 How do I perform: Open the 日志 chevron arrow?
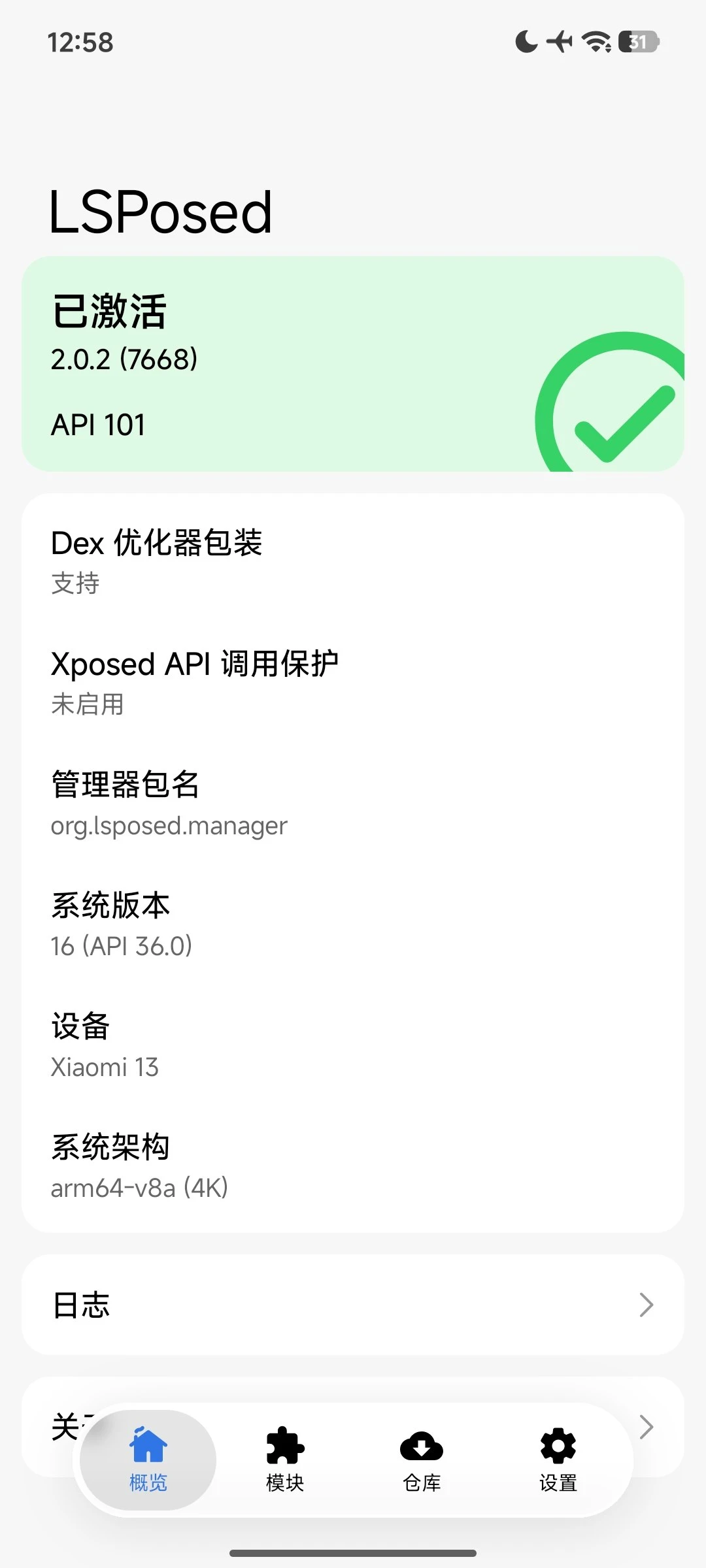[646, 1305]
